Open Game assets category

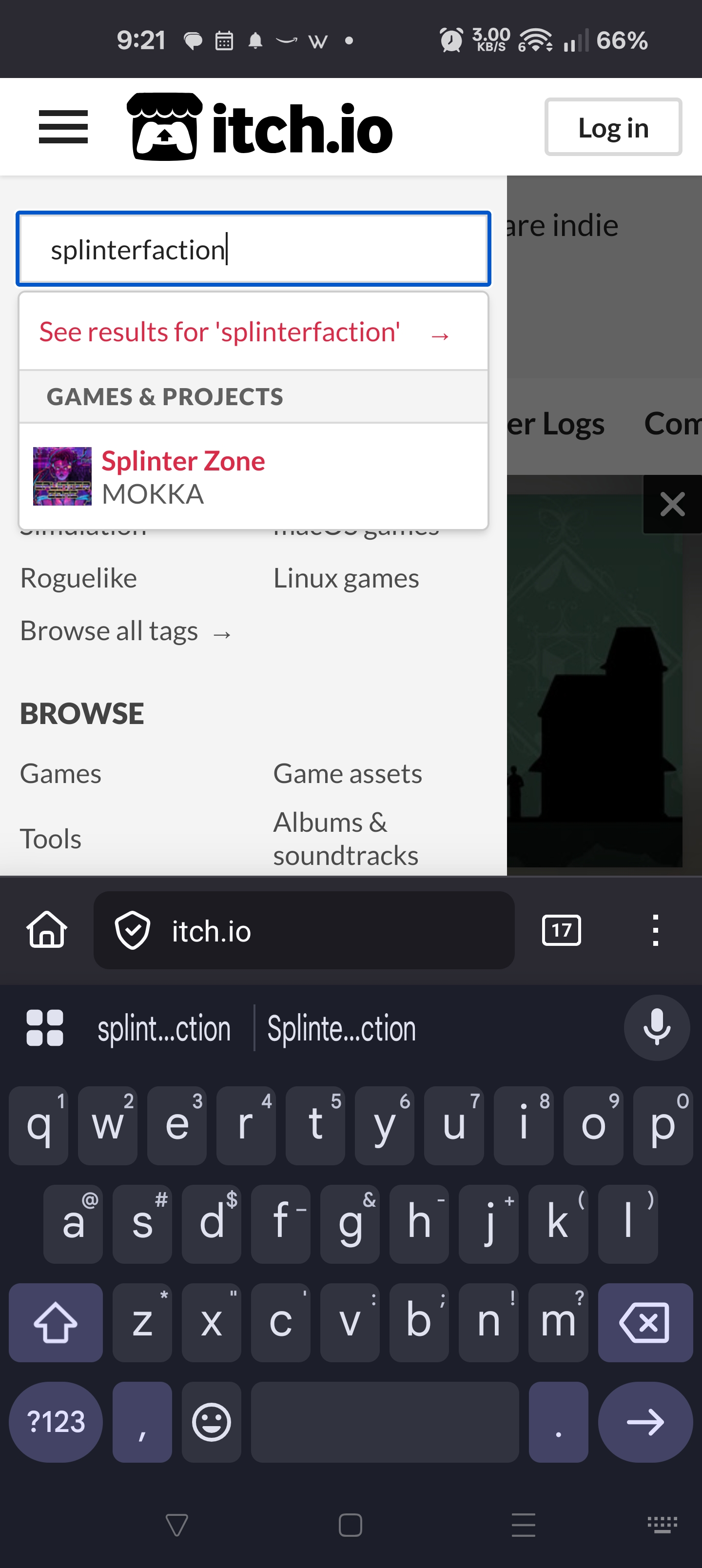pos(347,774)
